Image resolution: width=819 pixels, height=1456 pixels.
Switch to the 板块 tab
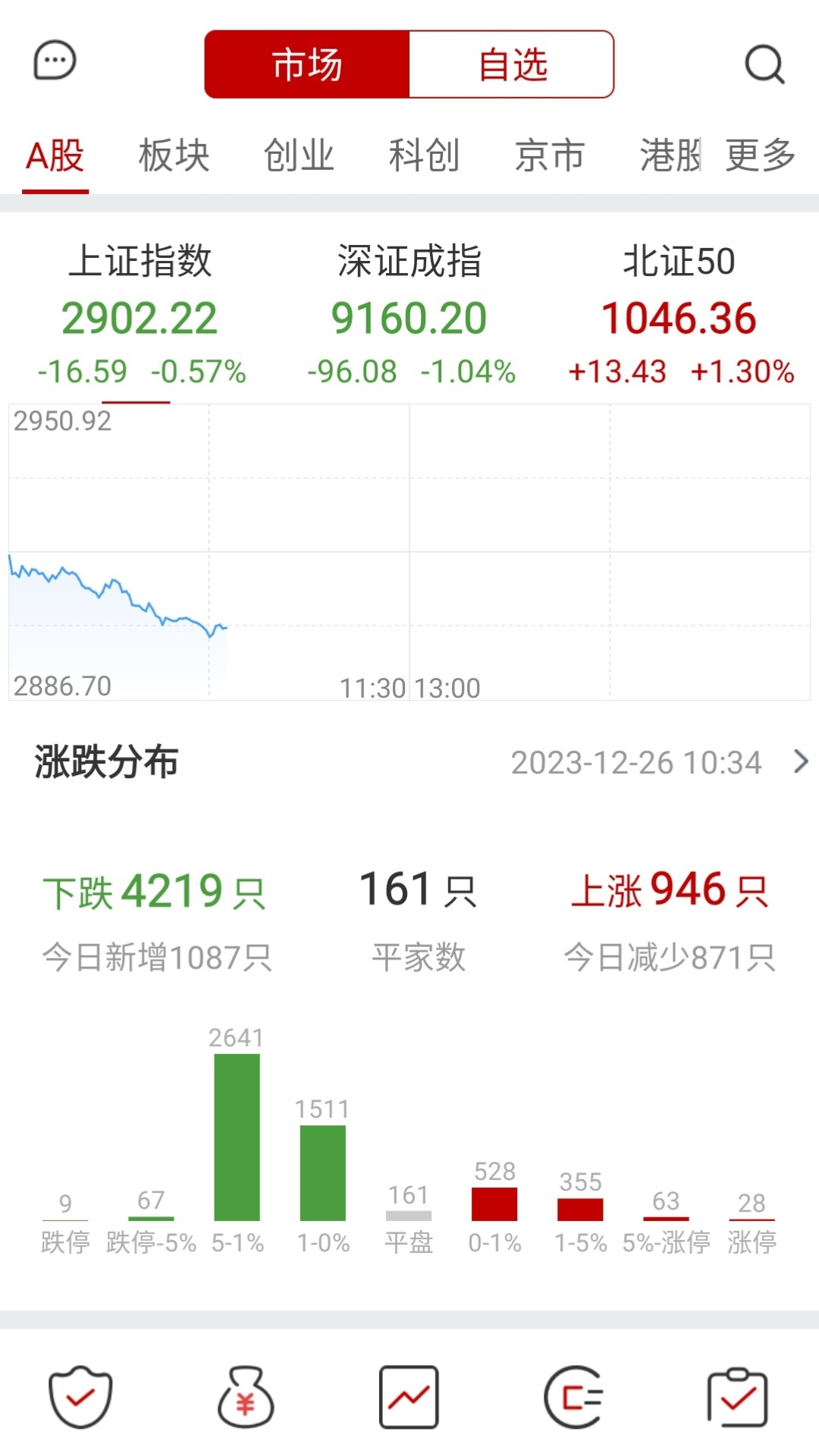174,156
